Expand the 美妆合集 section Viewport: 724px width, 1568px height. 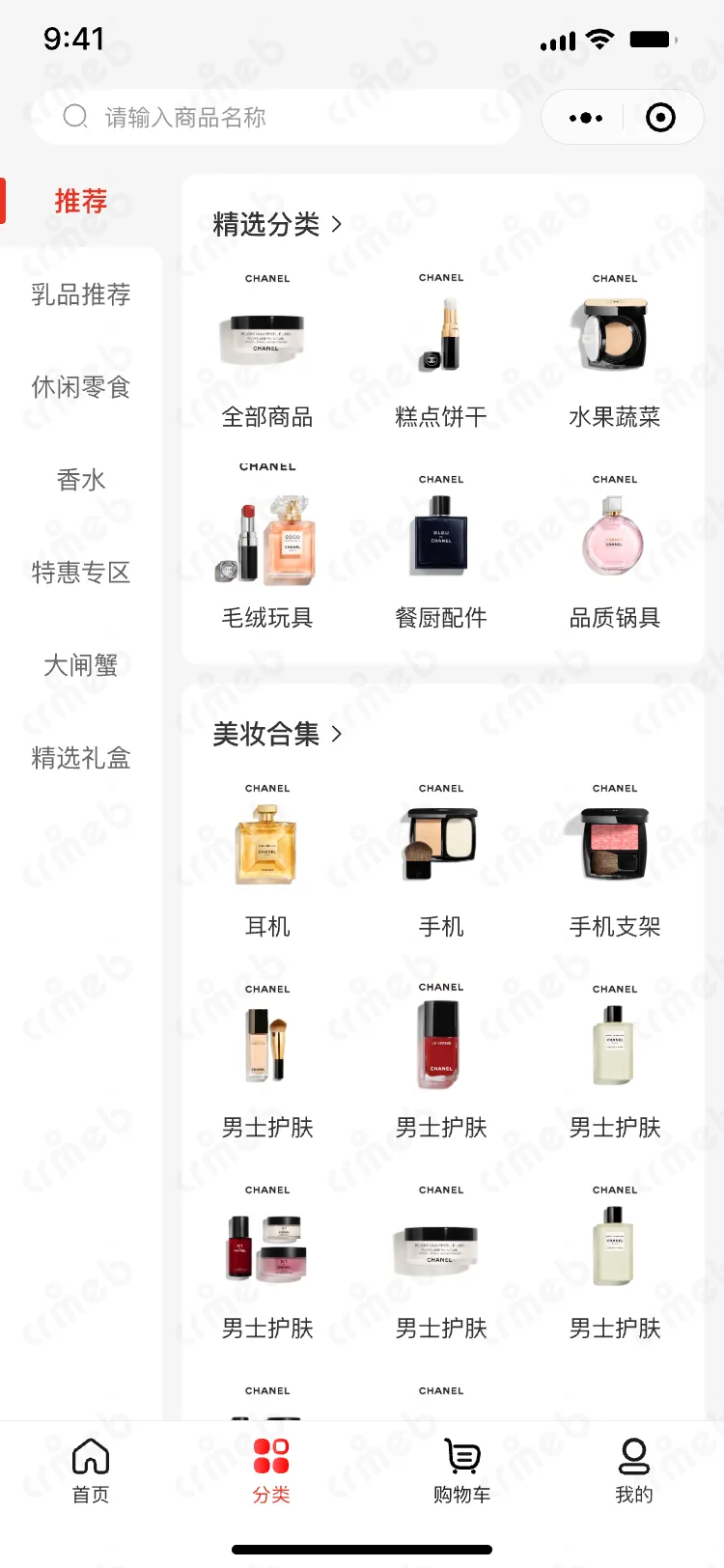point(278,735)
